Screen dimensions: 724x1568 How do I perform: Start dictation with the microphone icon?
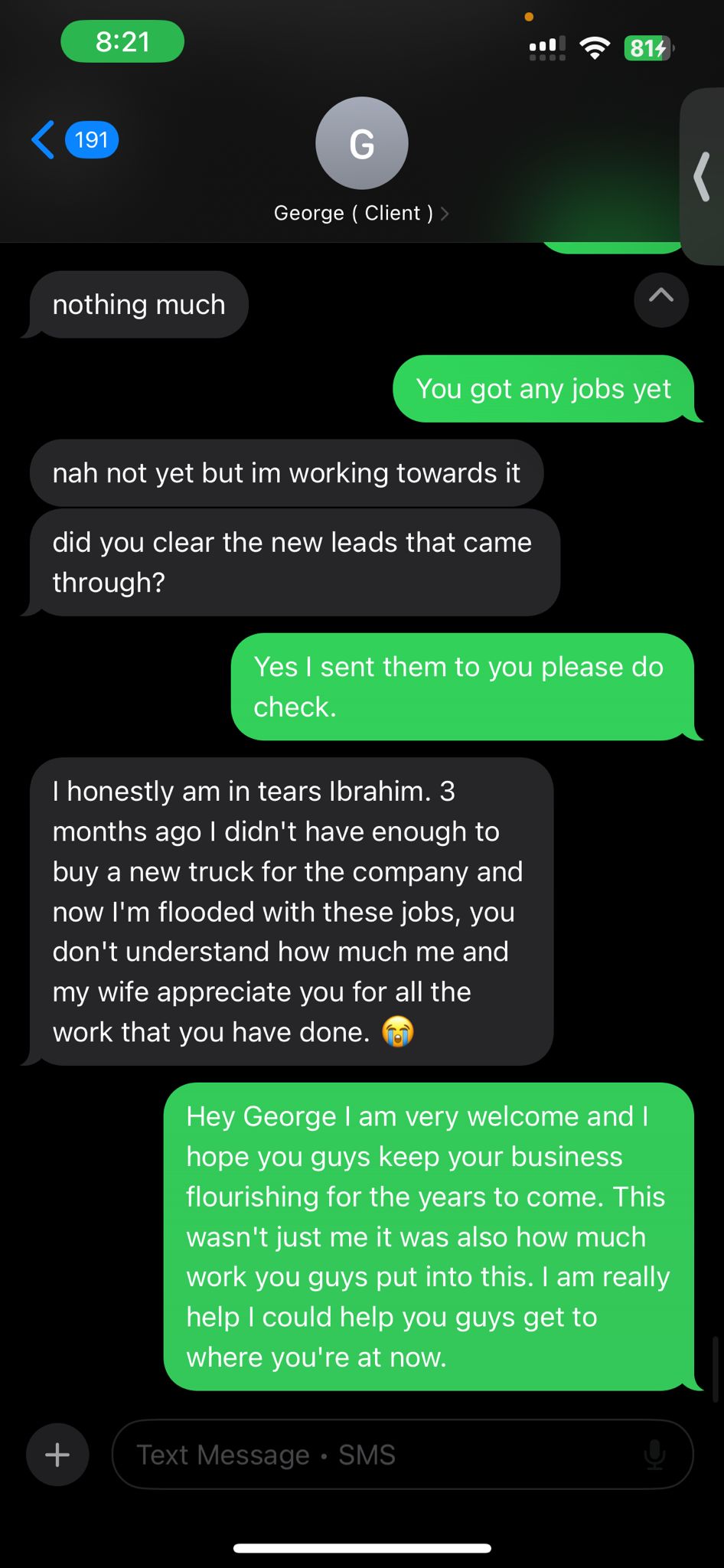[654, 1454]
